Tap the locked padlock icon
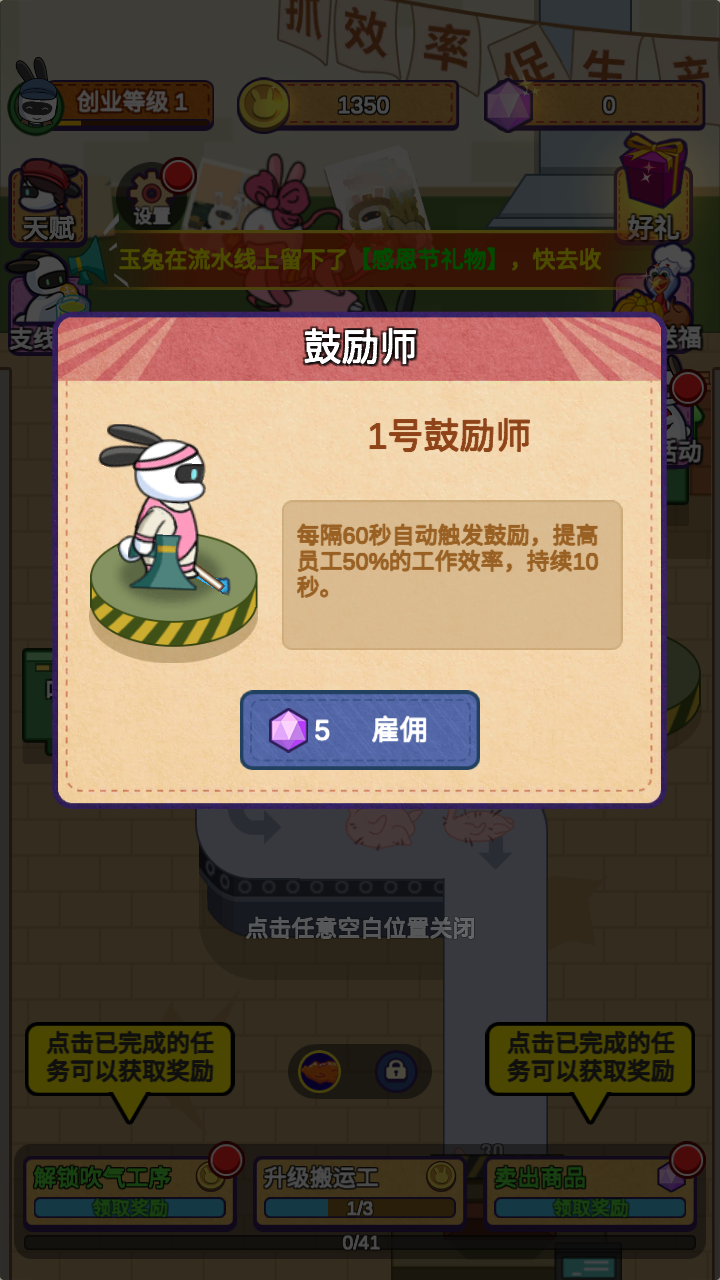Viewport: 720px width, 1280px height. point(396,1072)
